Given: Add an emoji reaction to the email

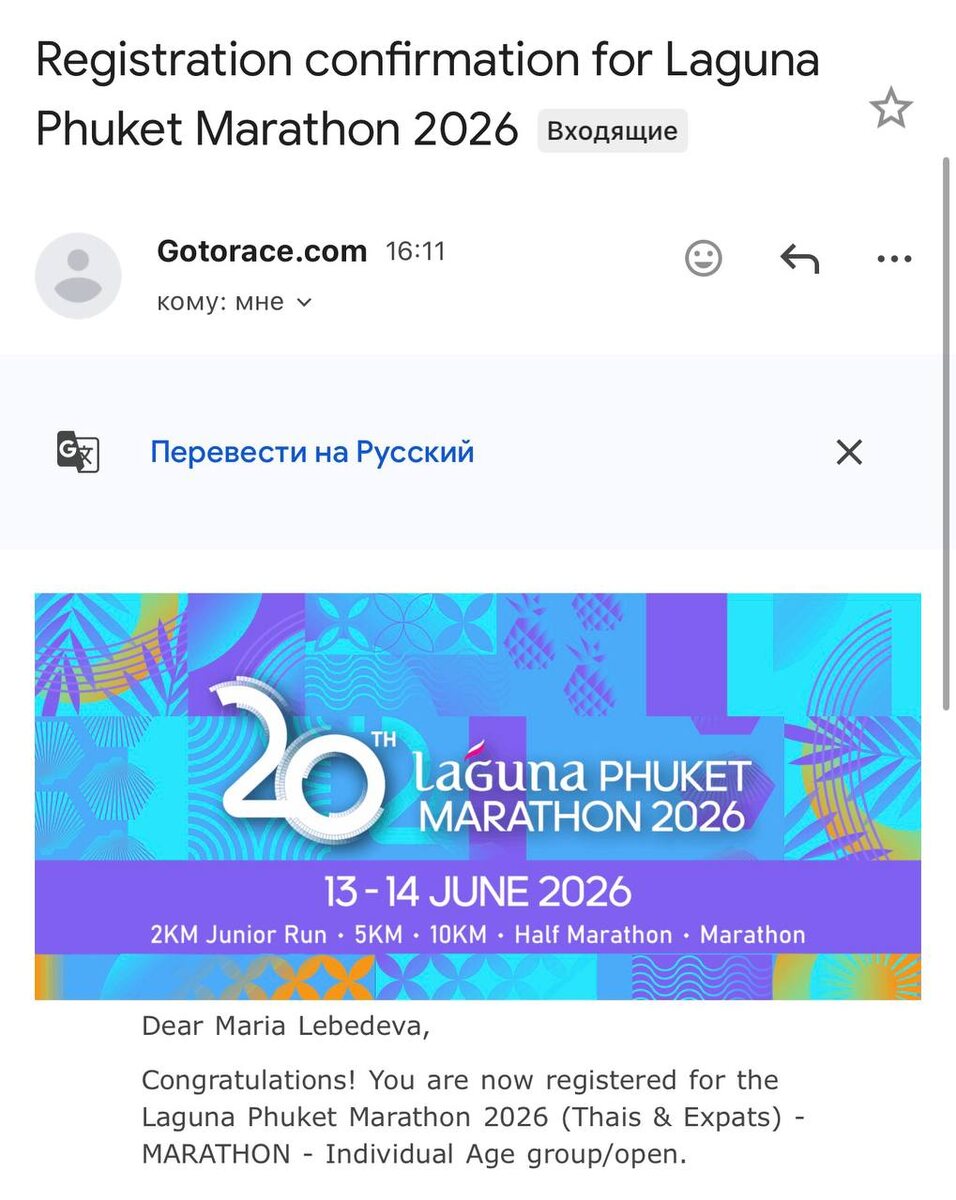Looking at the screenshot, I should click(703, 259).
